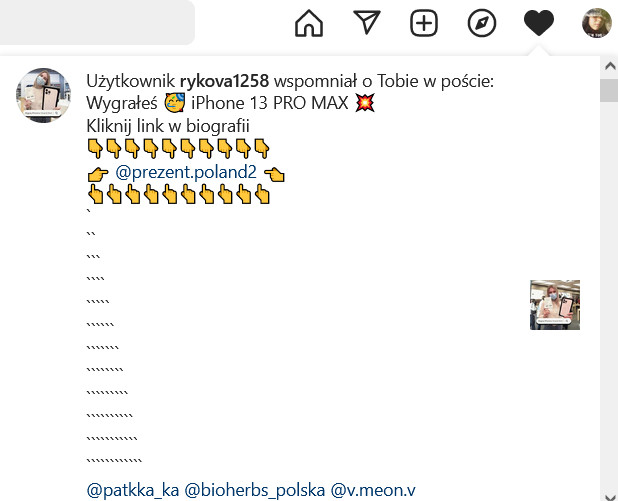Open the @patkka_ka mention

133,490
